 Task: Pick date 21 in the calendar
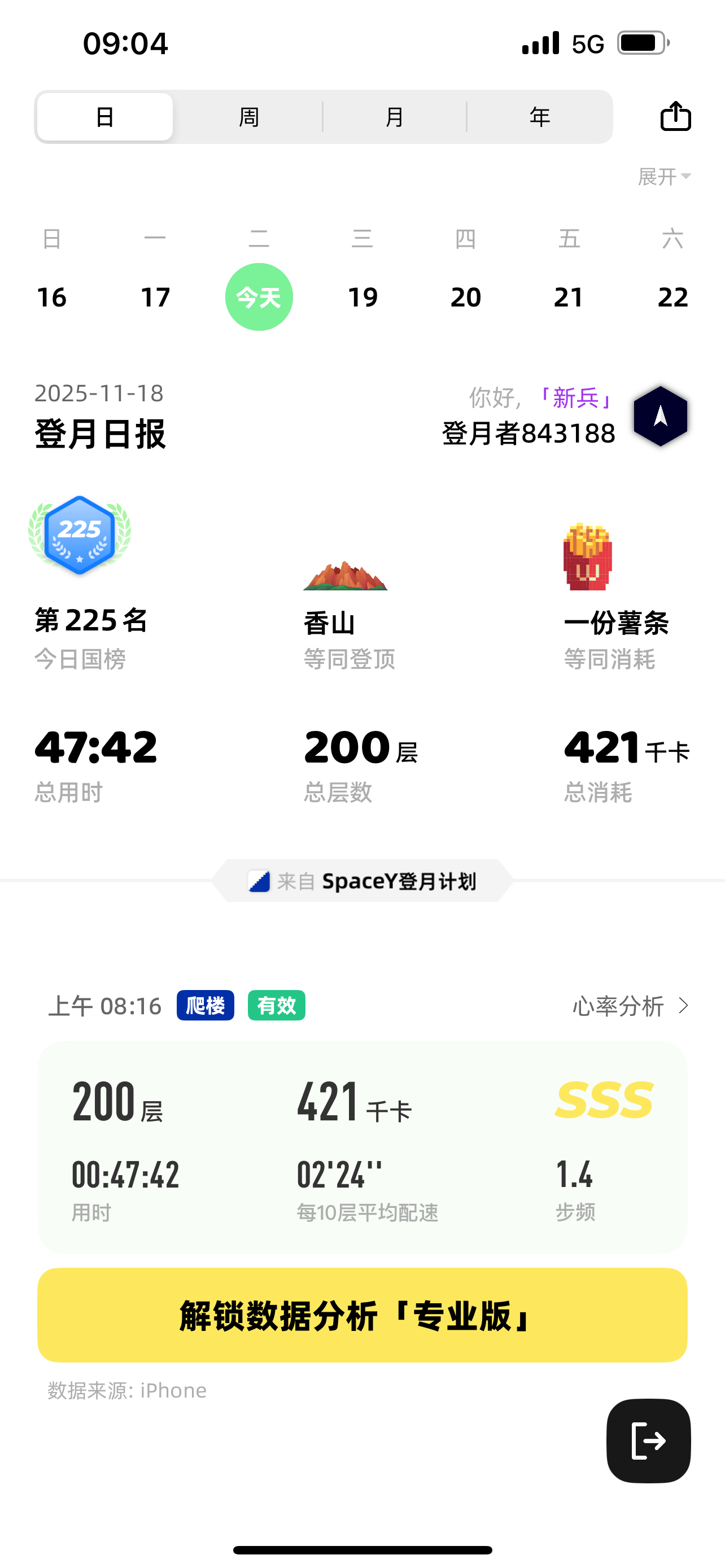[x=569, y=297]
